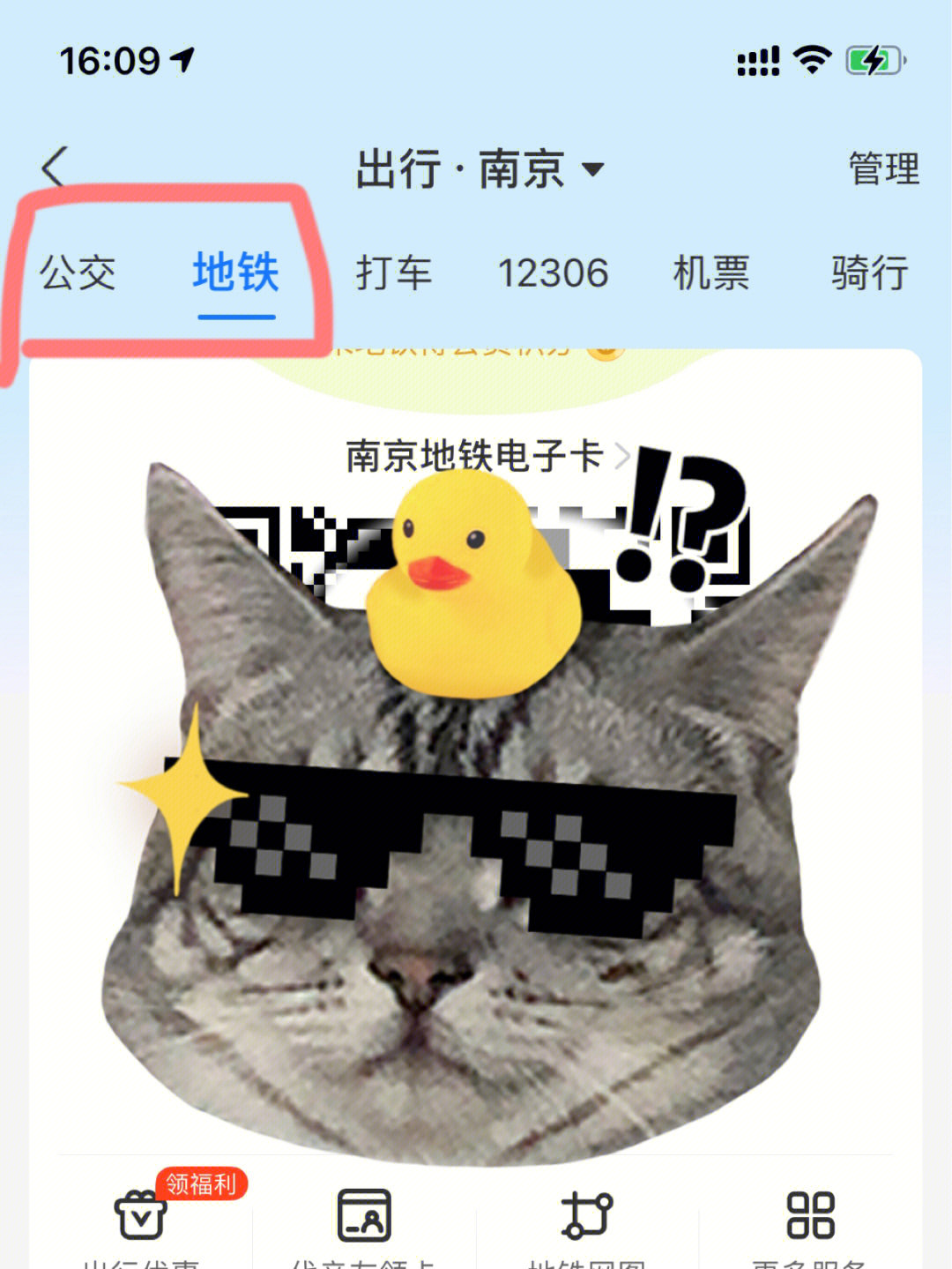The image size is (952, 1269).
Task: Open 更多服务 grid icon
Action: pos(810,1217)
